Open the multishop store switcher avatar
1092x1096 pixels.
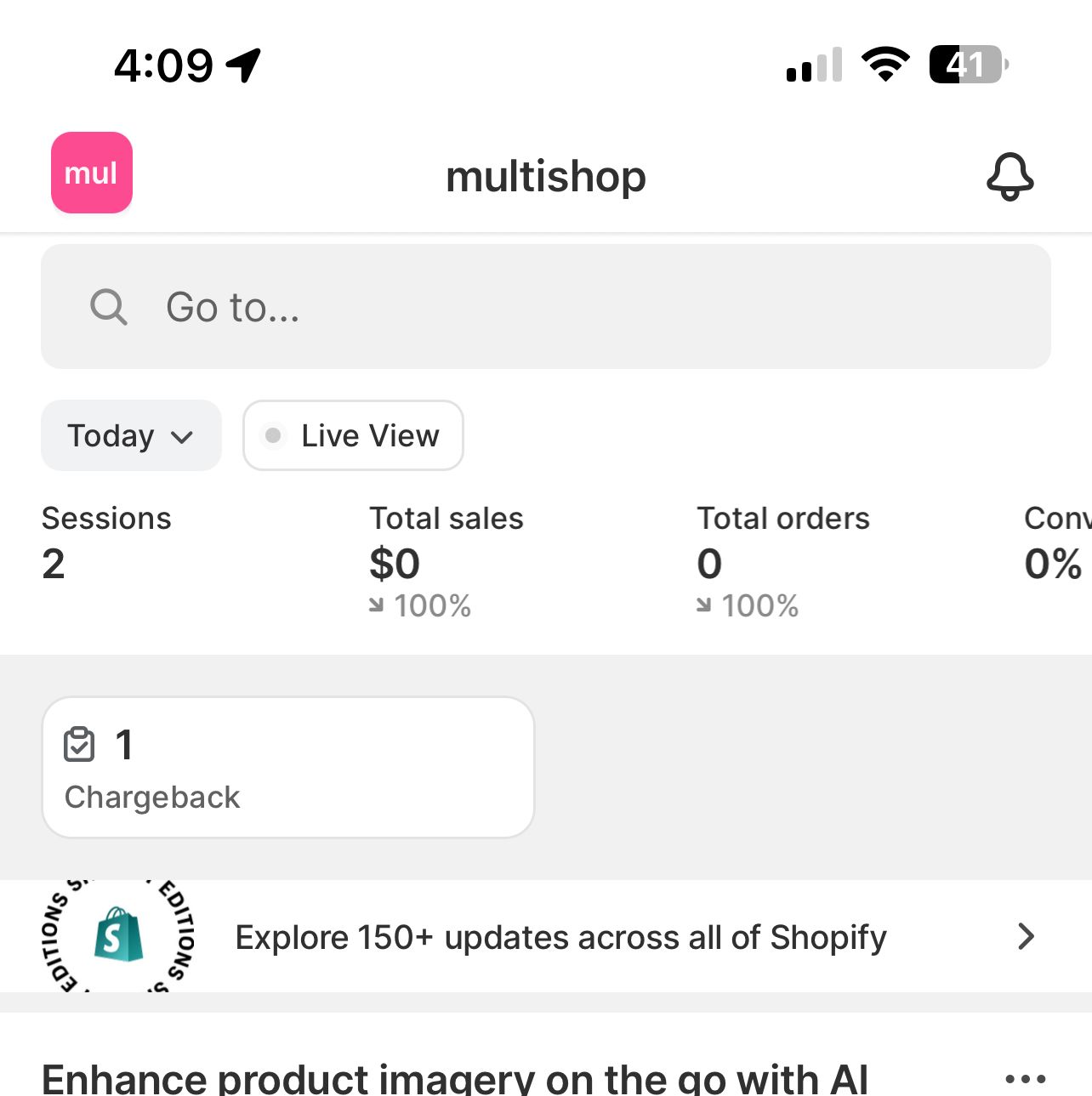pyautogui.click(x=92, y=173)
